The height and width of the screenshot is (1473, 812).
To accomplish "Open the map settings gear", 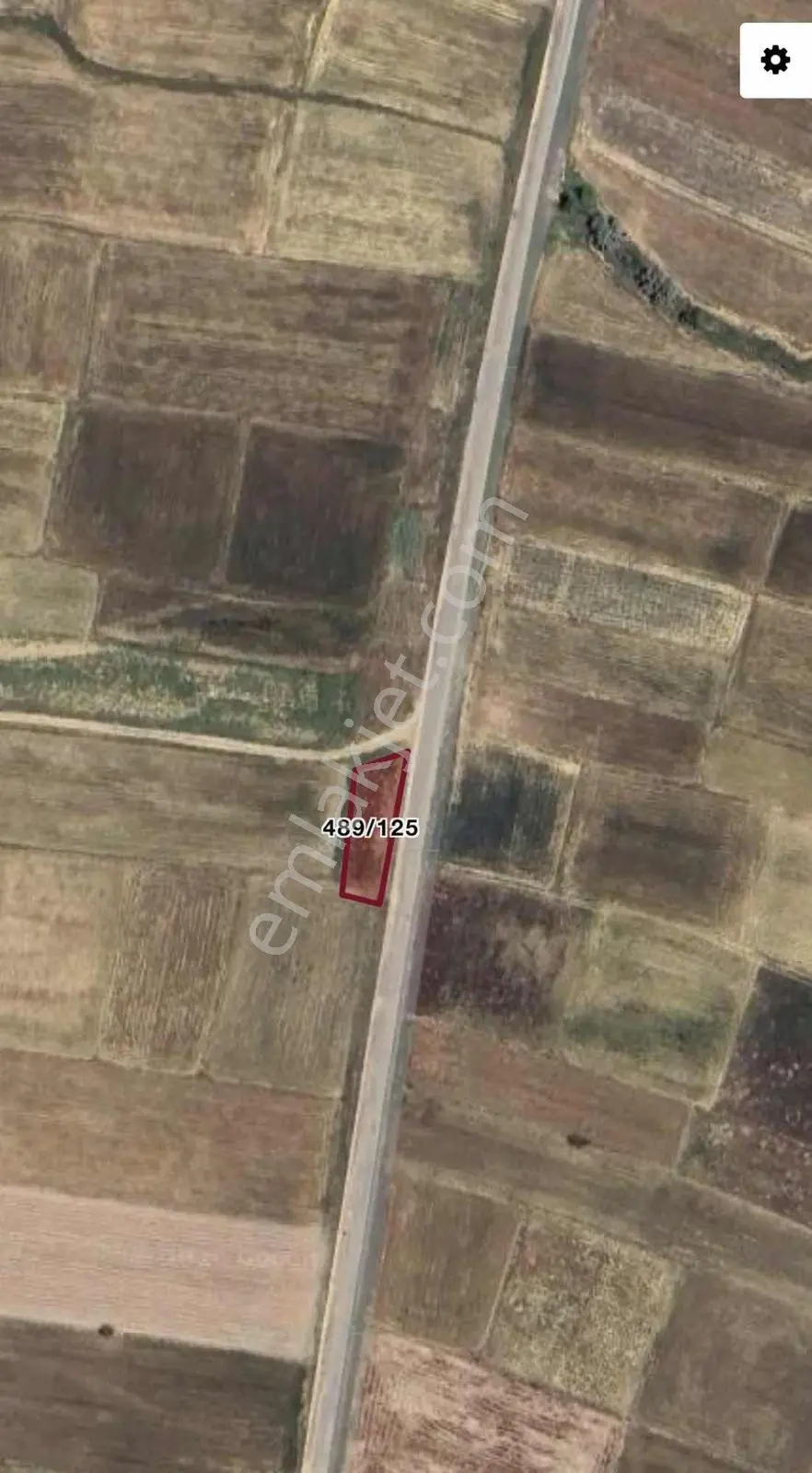I will [775, 60].
